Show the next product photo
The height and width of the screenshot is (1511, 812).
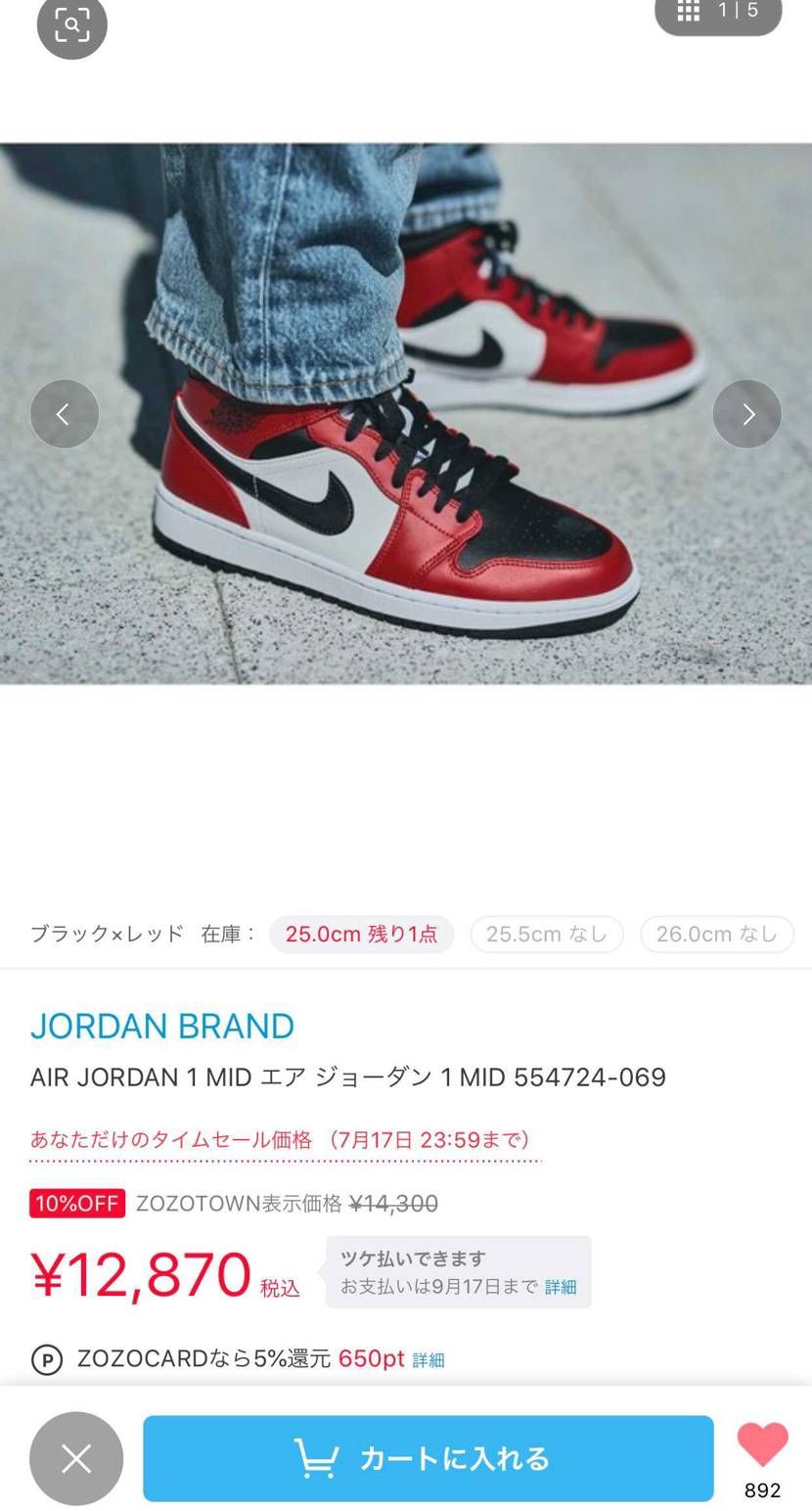[x=747, y=414]
